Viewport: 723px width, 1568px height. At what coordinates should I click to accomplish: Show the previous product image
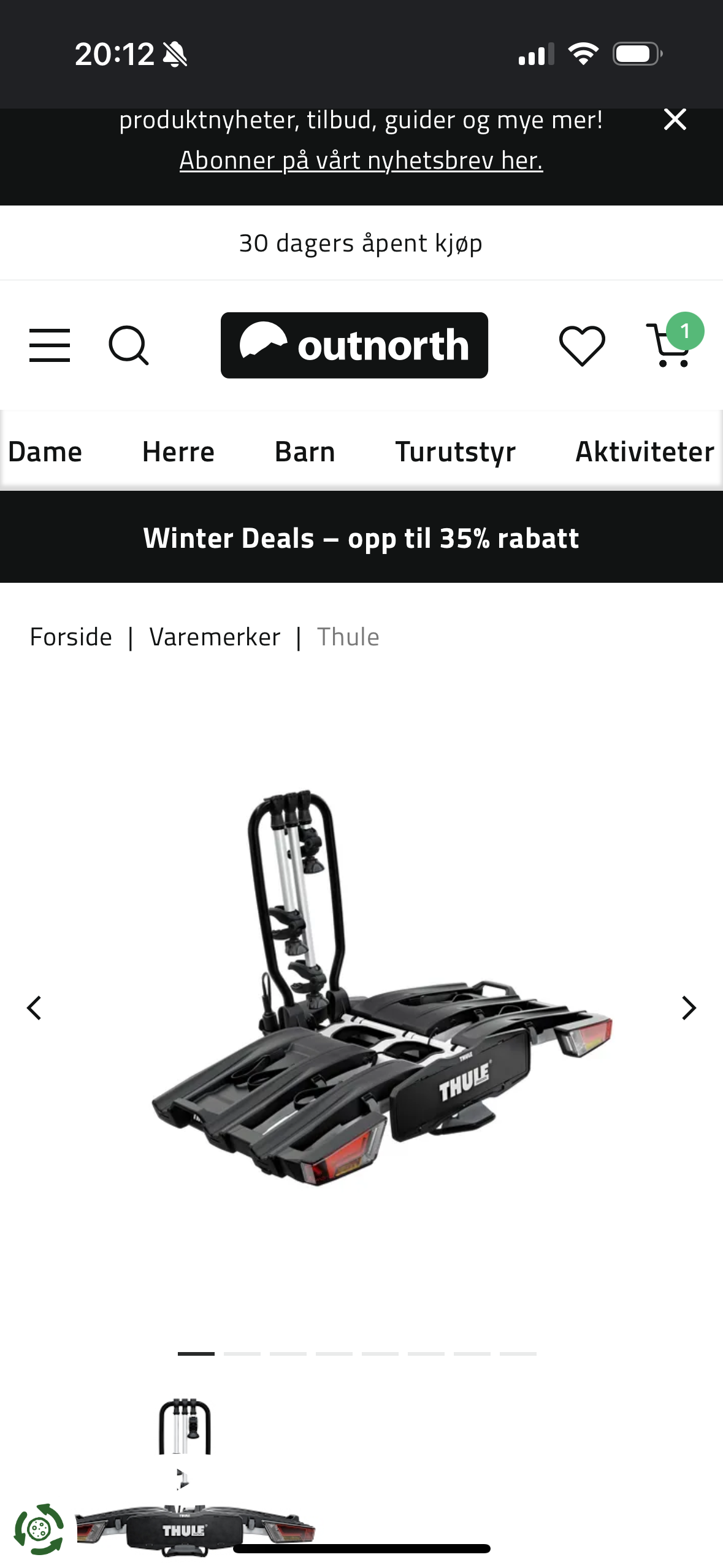pyautogui.click(x=34, y=1008)
